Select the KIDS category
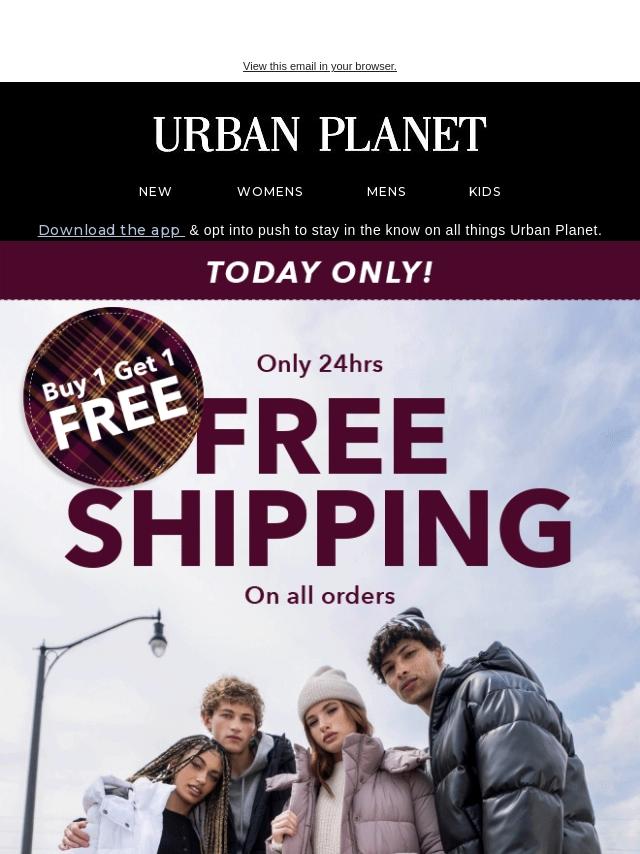The image size is (640, 854). pyautogui.click(x=485, y=192)
